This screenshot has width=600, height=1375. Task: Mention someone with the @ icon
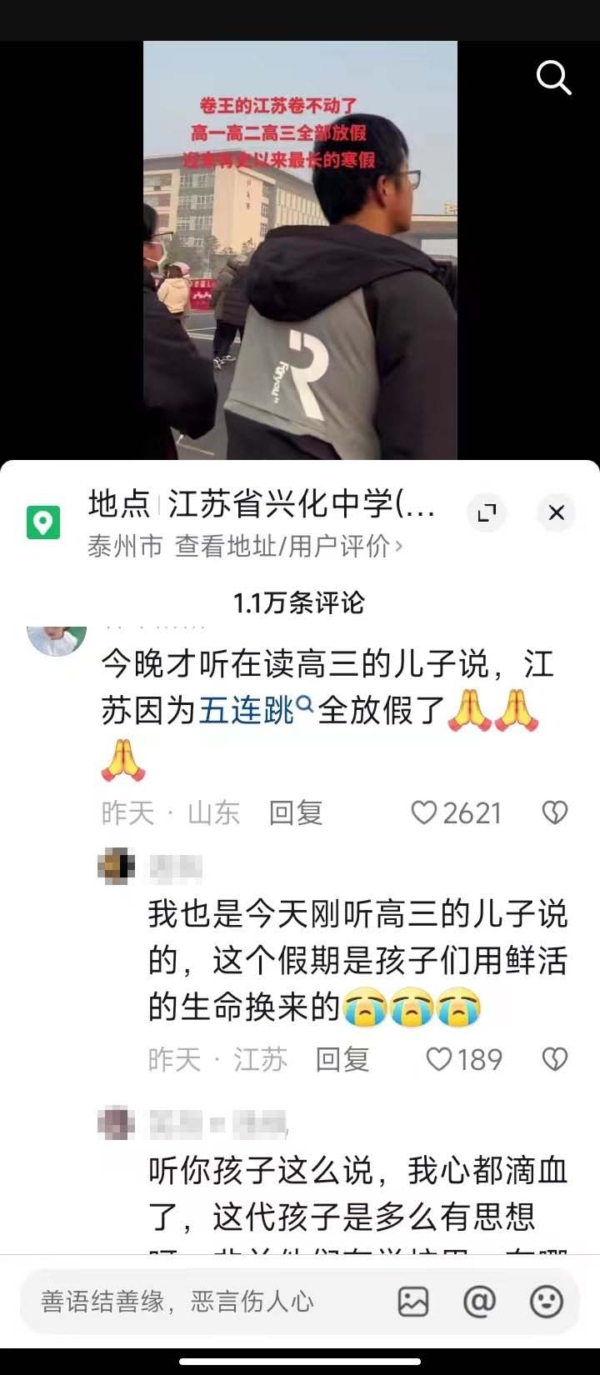coord(480,1301)
